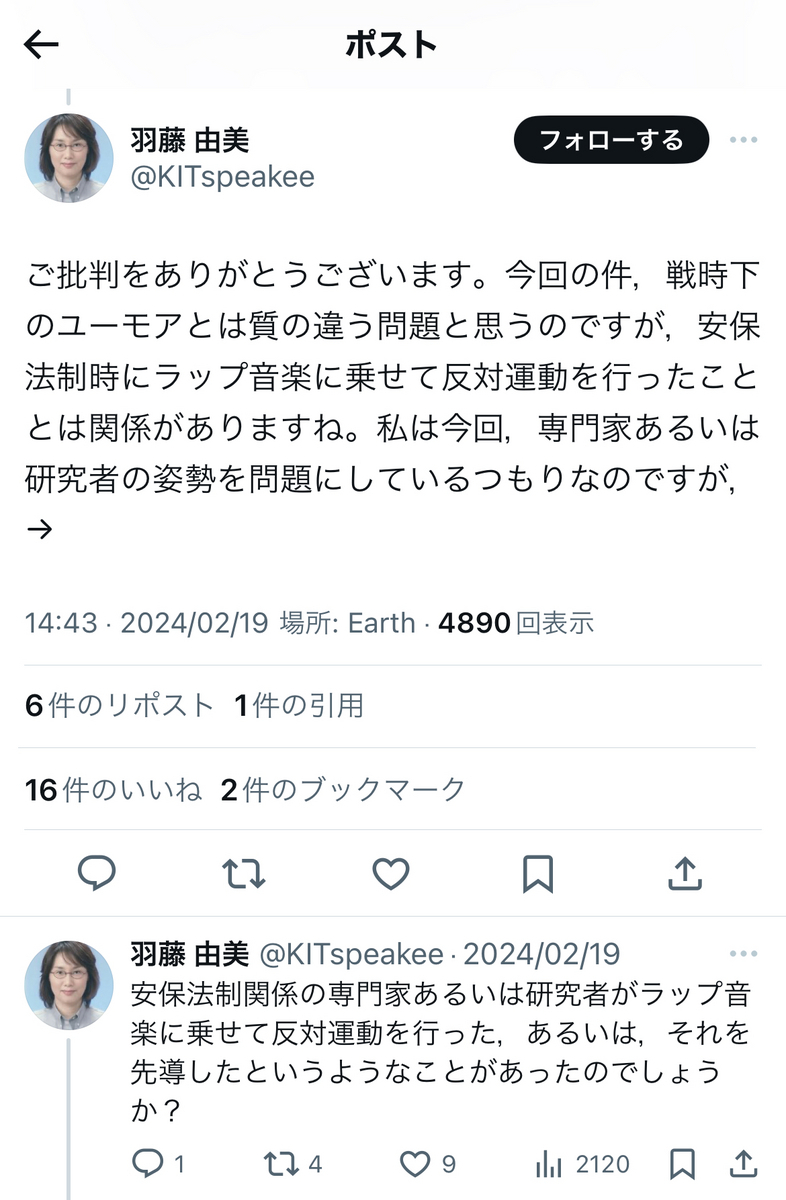Open overflow menu on the main post
This screenshot has width=786, height=1200.
pos(743,140)
